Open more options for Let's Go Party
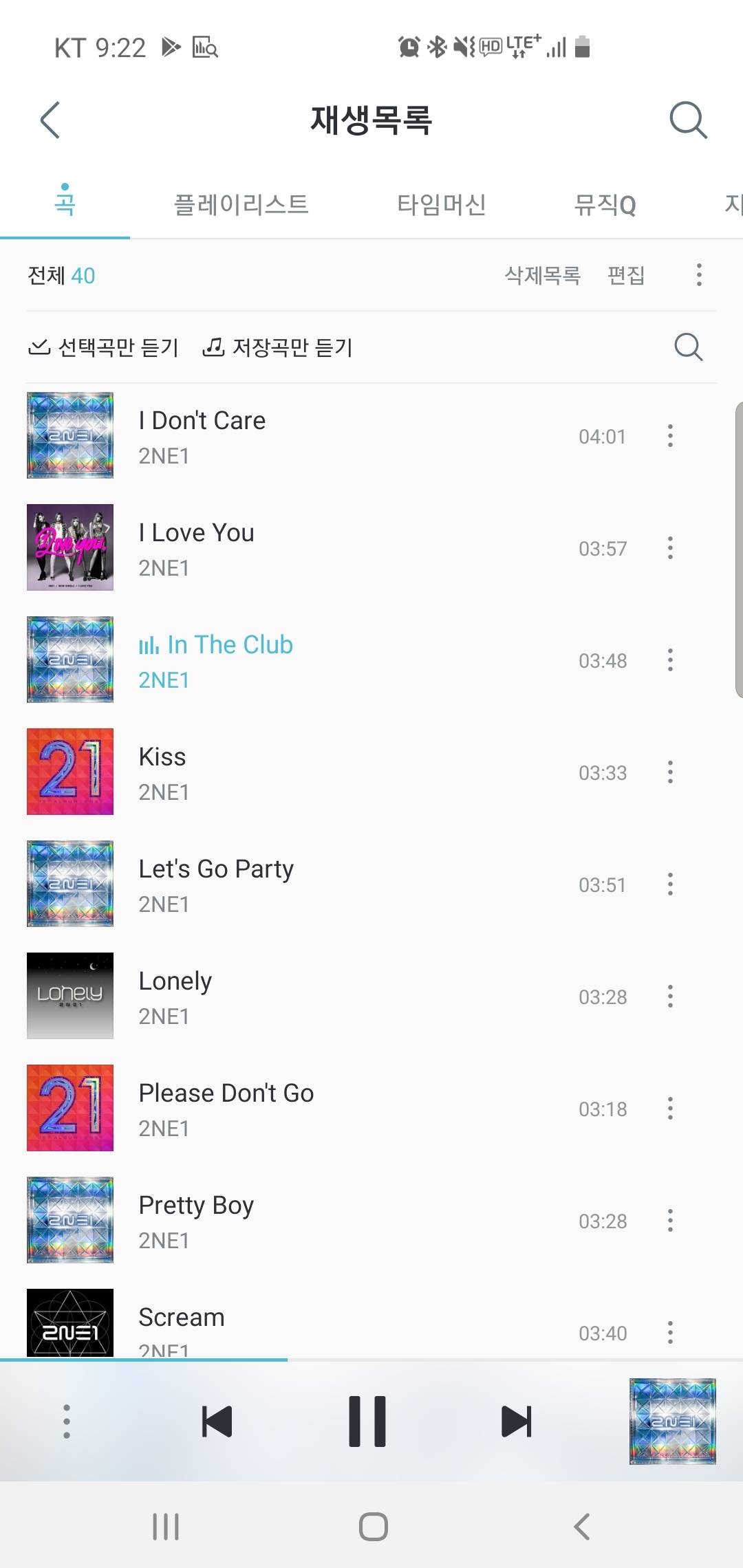 coord(670,884)
